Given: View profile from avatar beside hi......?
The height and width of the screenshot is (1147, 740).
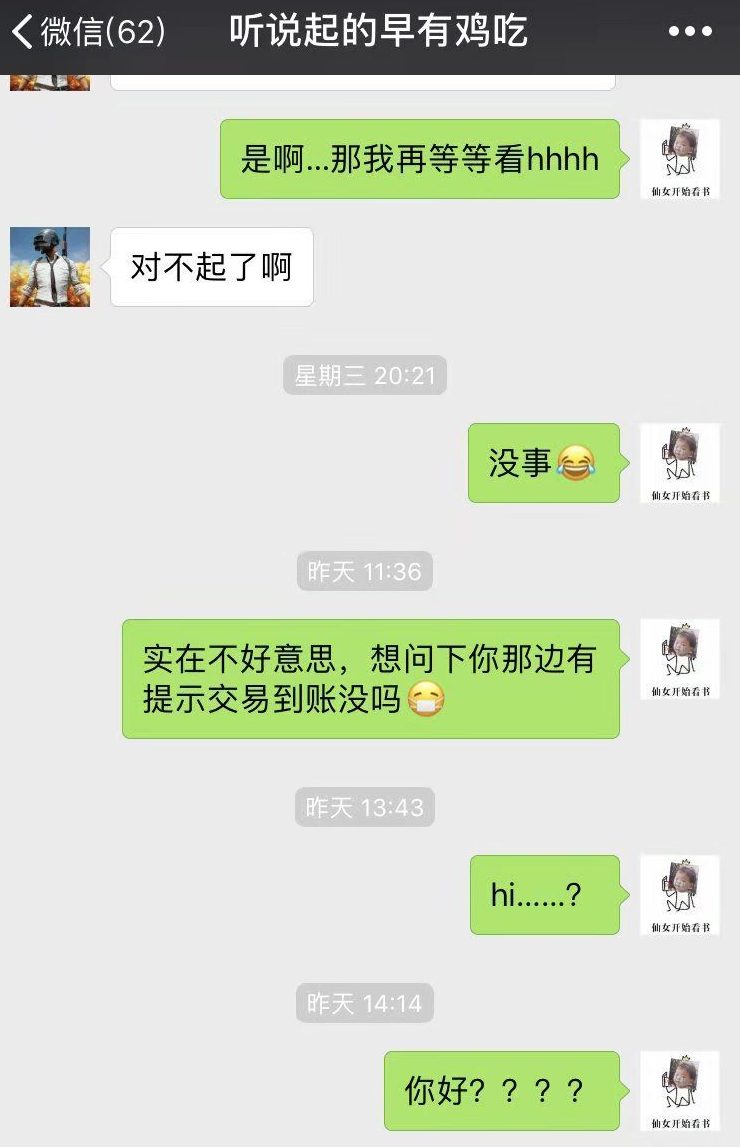Looking at the screenshot, I should click(x=680, y=895).
